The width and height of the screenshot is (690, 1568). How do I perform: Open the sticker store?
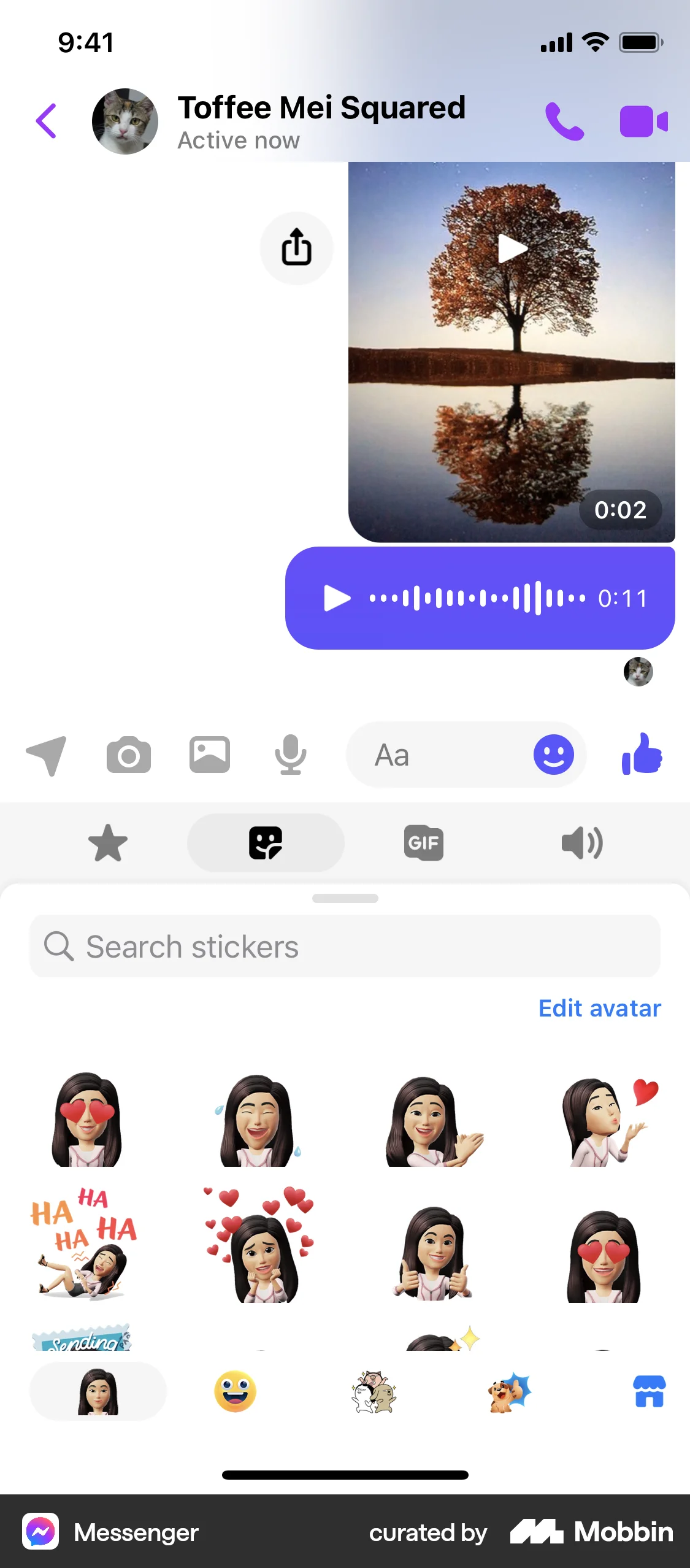coord(648,1391)
